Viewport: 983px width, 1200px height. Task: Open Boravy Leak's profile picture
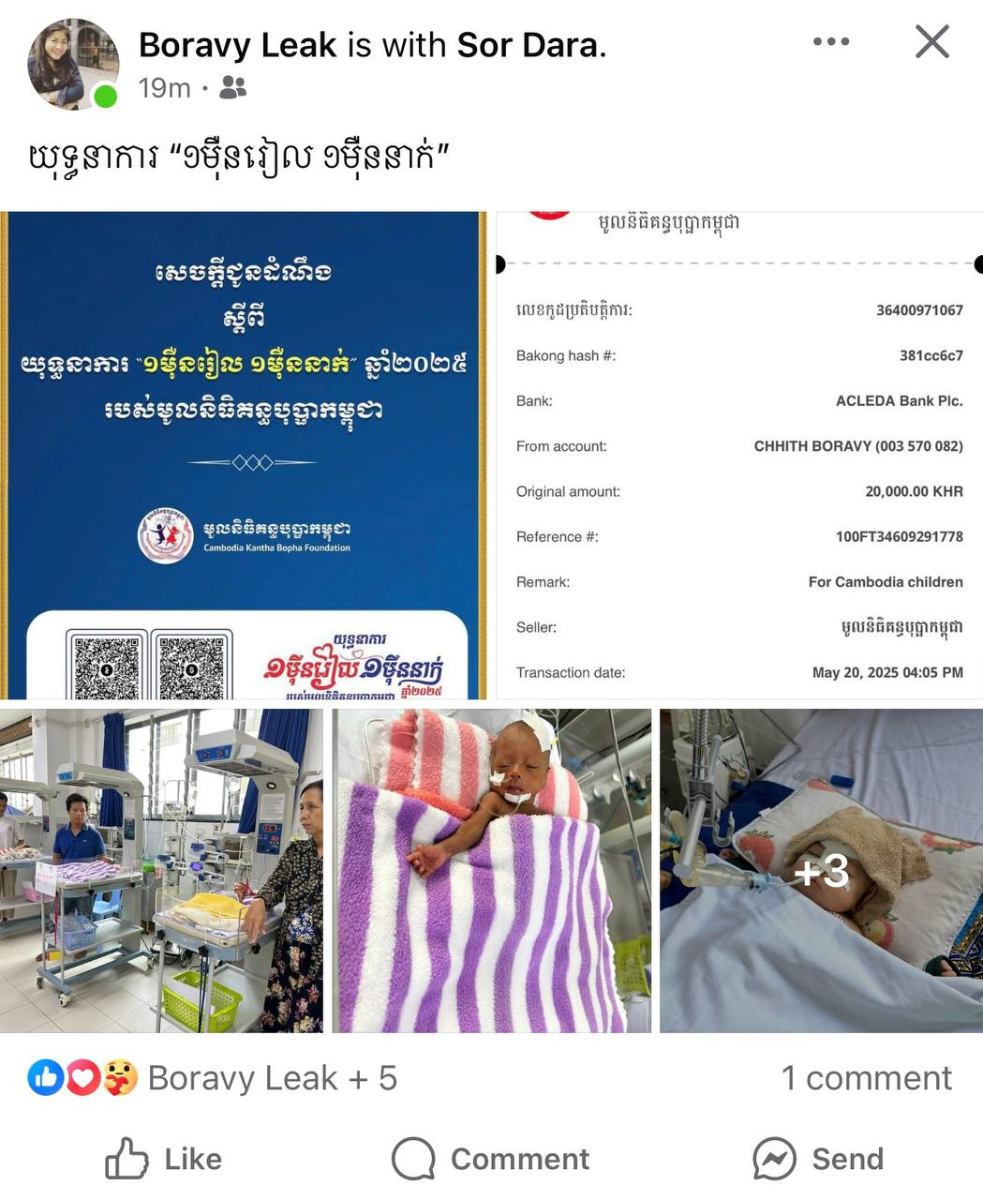pyautogui.click(x=72, y=64)
